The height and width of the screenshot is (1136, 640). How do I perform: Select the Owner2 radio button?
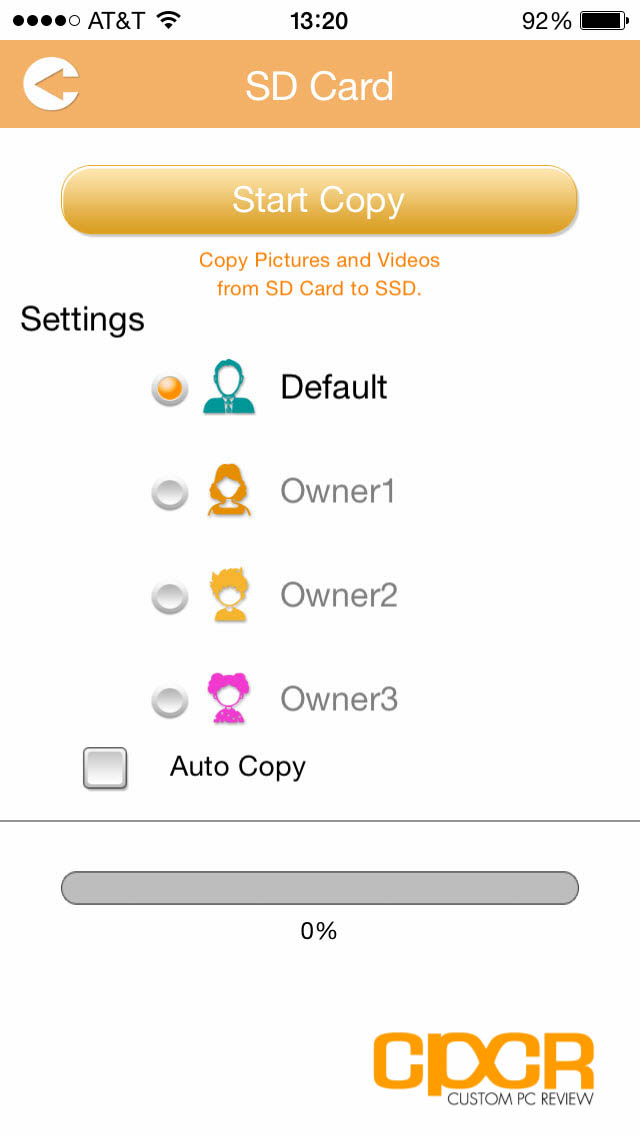tap(170, 597)
